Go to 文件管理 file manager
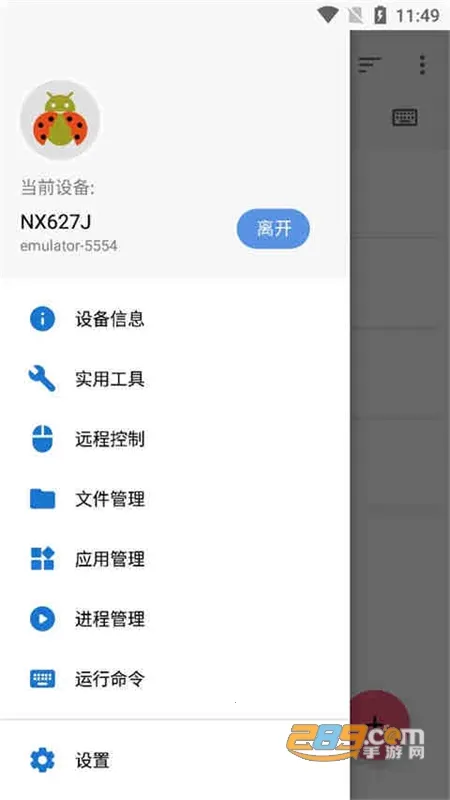The height and width of the screenshot is (800, 450). point(175,499)
